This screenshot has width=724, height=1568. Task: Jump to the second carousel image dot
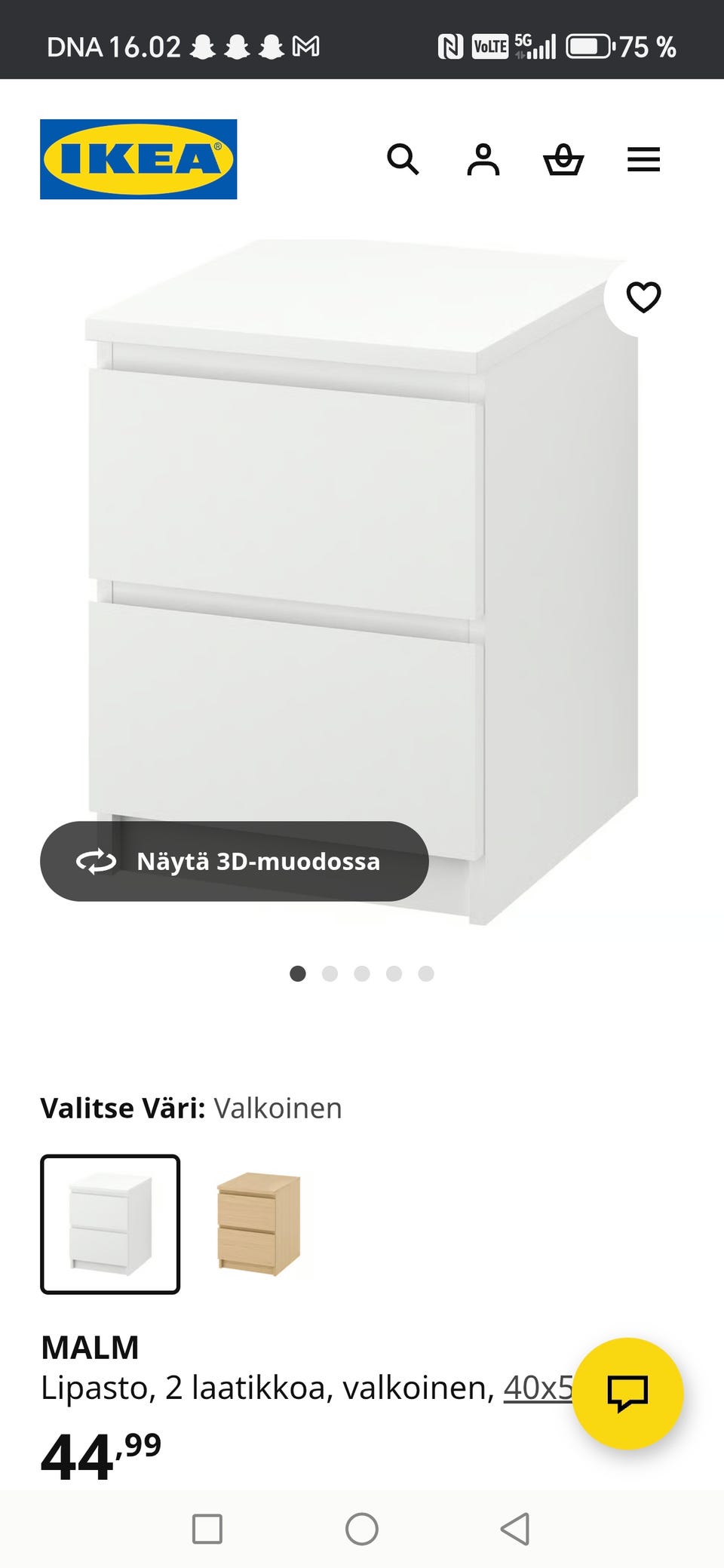point(331,974)
